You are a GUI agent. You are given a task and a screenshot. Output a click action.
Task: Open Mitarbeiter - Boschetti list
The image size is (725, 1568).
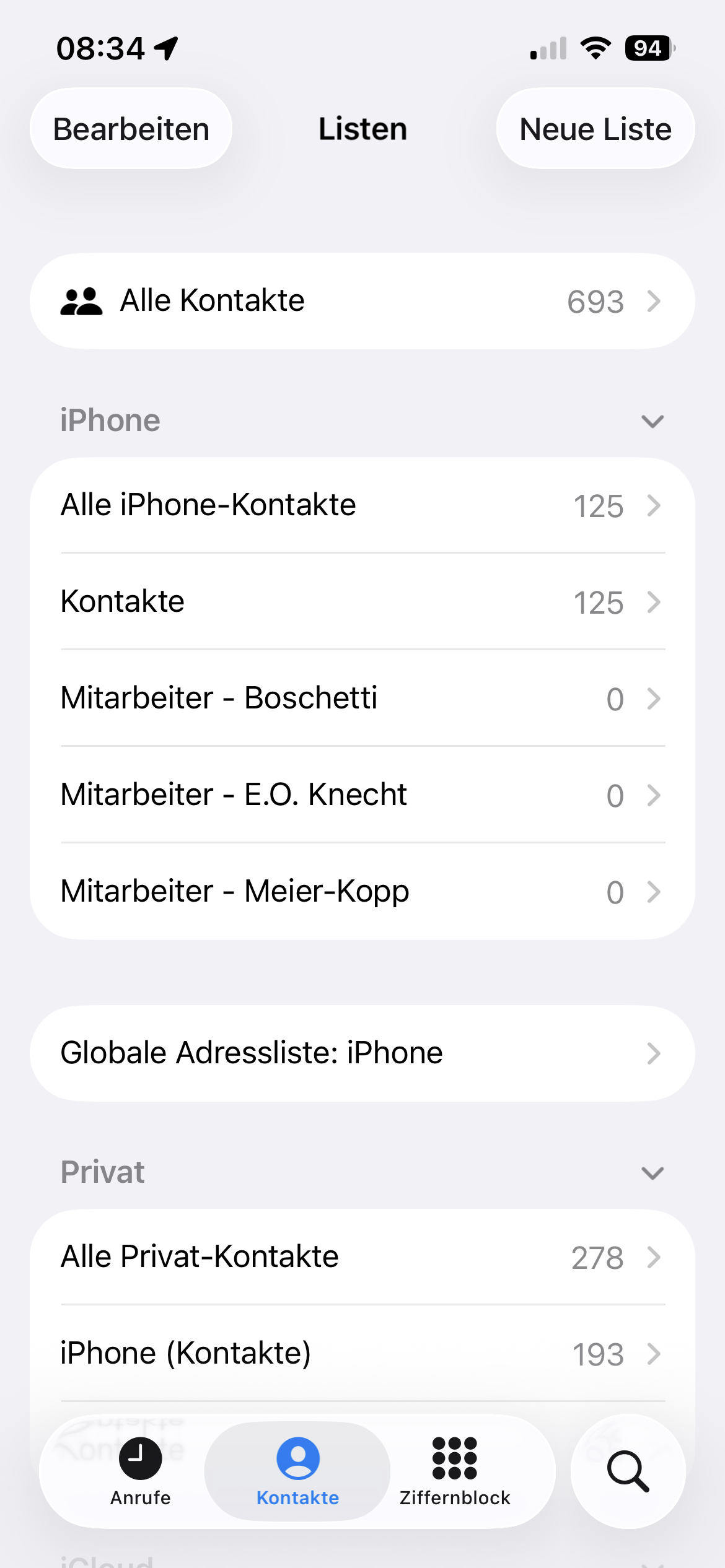click(362, 699)
